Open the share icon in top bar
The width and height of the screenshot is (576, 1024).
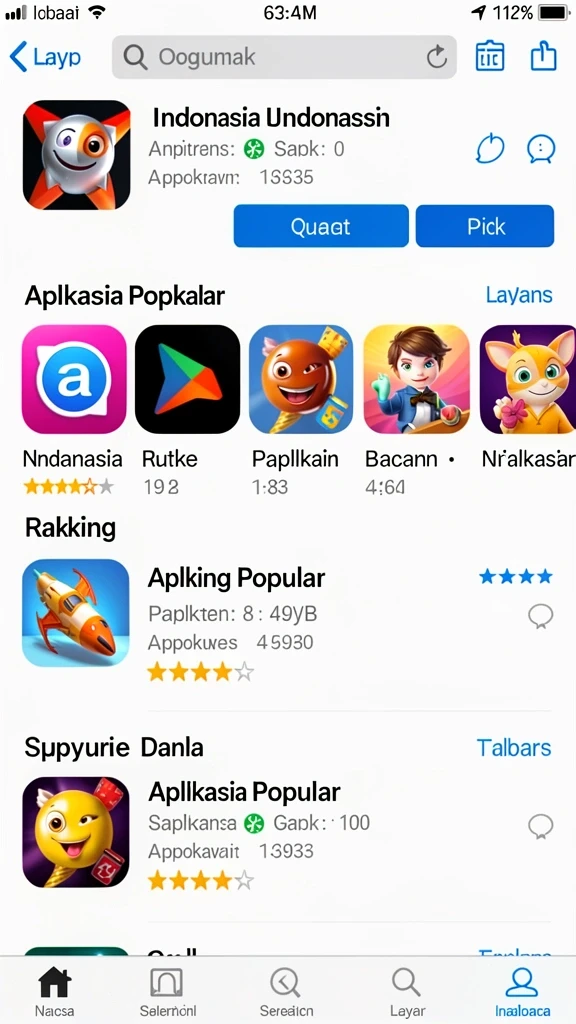543,56
